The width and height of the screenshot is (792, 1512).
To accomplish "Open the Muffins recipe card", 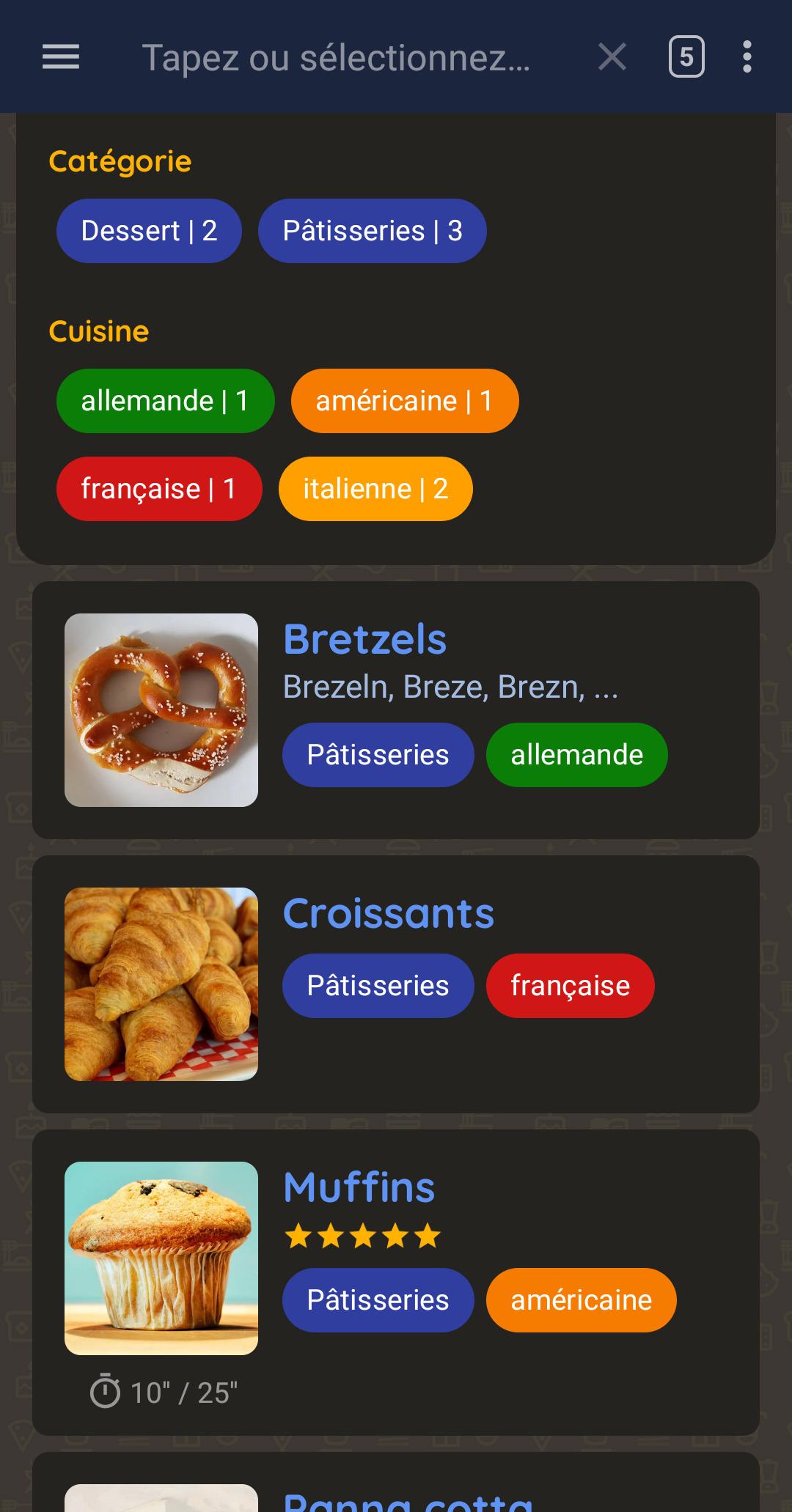I will point(359,1187).
